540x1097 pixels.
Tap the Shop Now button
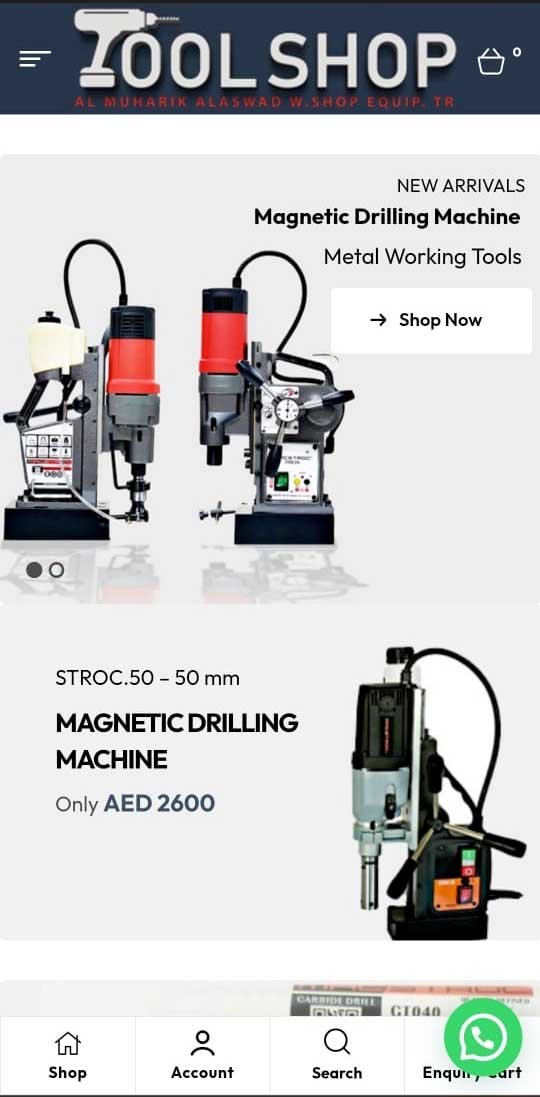click(431, 320)
